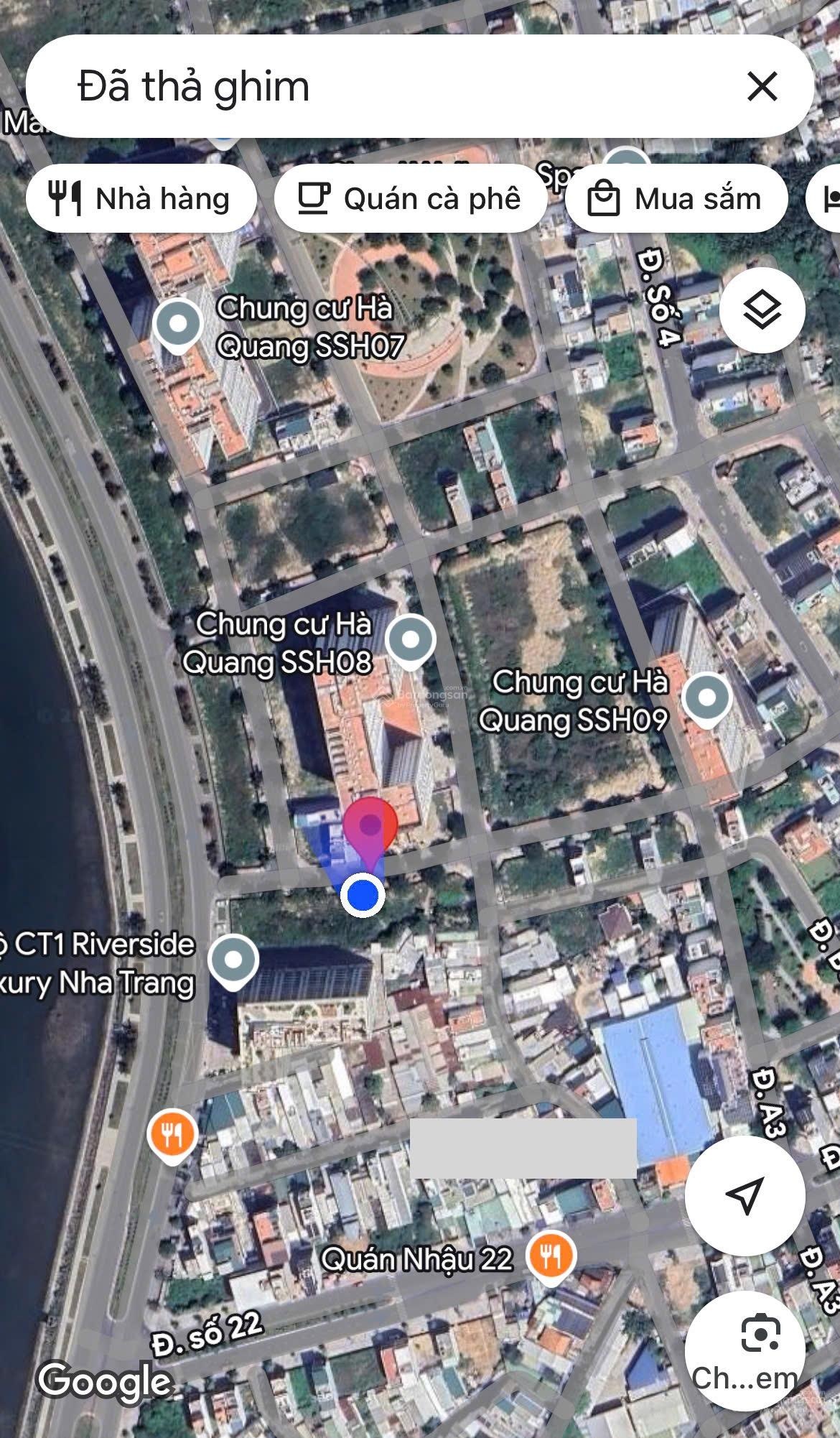The width and height of the screenshot is (840, 1438).
Task: Open CT1 Riverside Luxury Nha Trang marker
Action: [x=233, y=960]
